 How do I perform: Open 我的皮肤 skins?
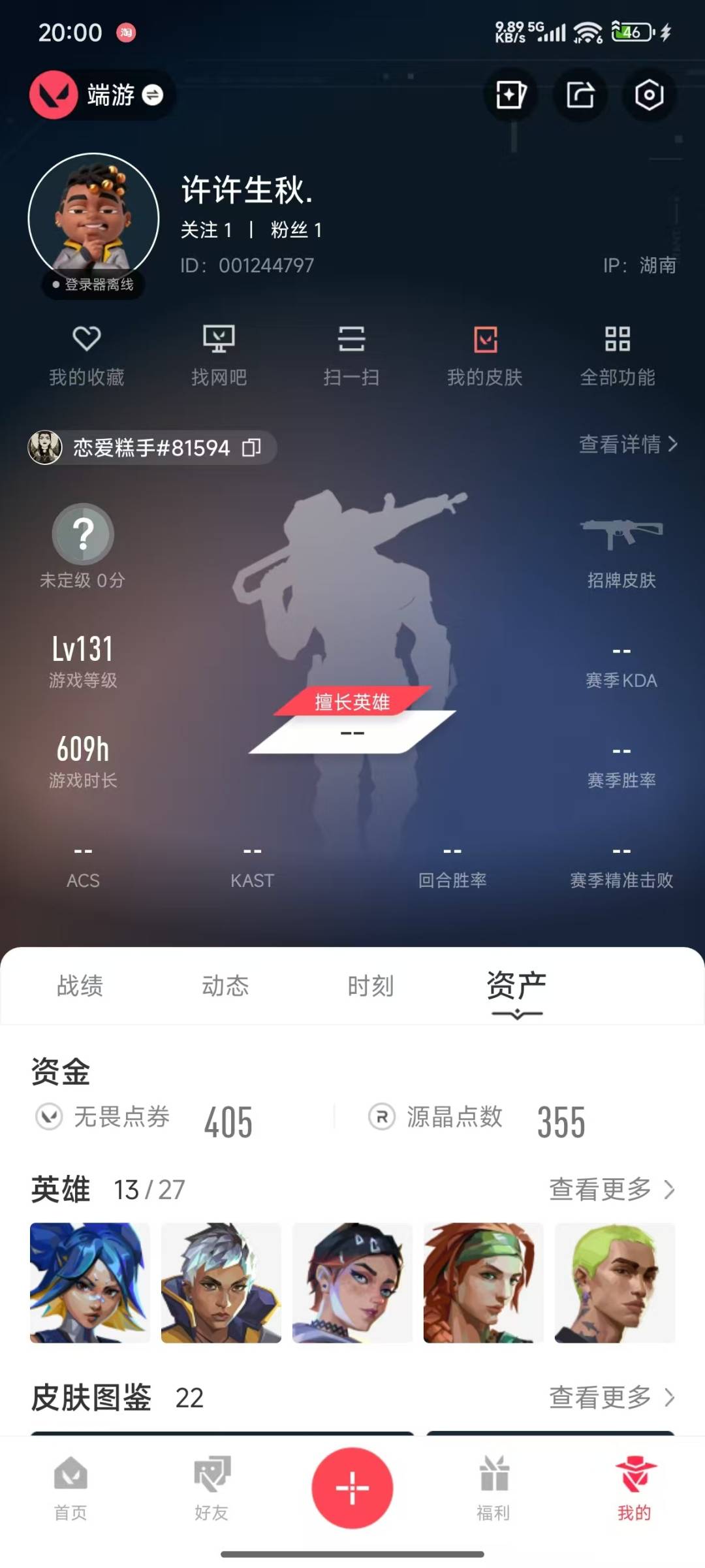(485, 356)
